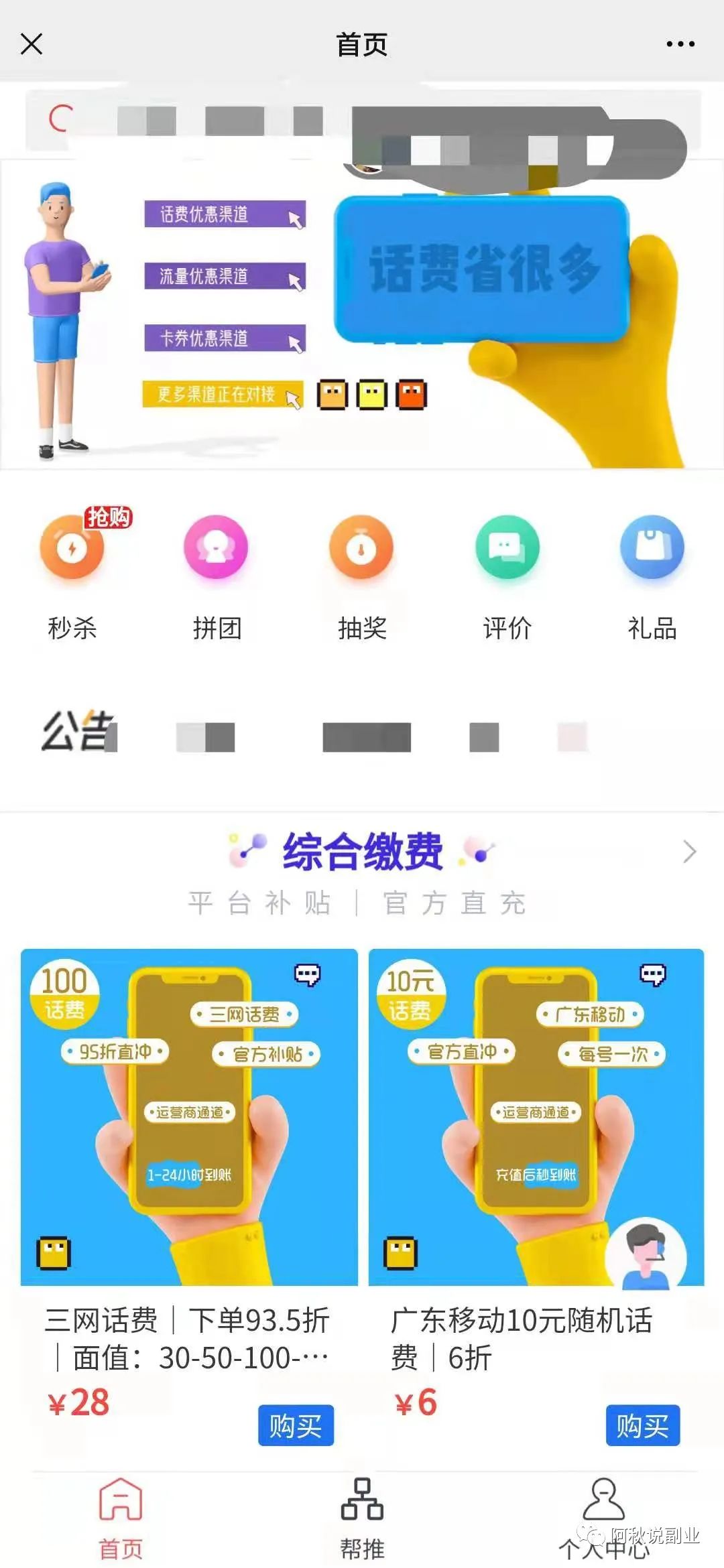This screenshot has height=1568, width=724.
Task: Tap 购买 for the ¥6 广东移动 item
Action: tap(642, 1425)
